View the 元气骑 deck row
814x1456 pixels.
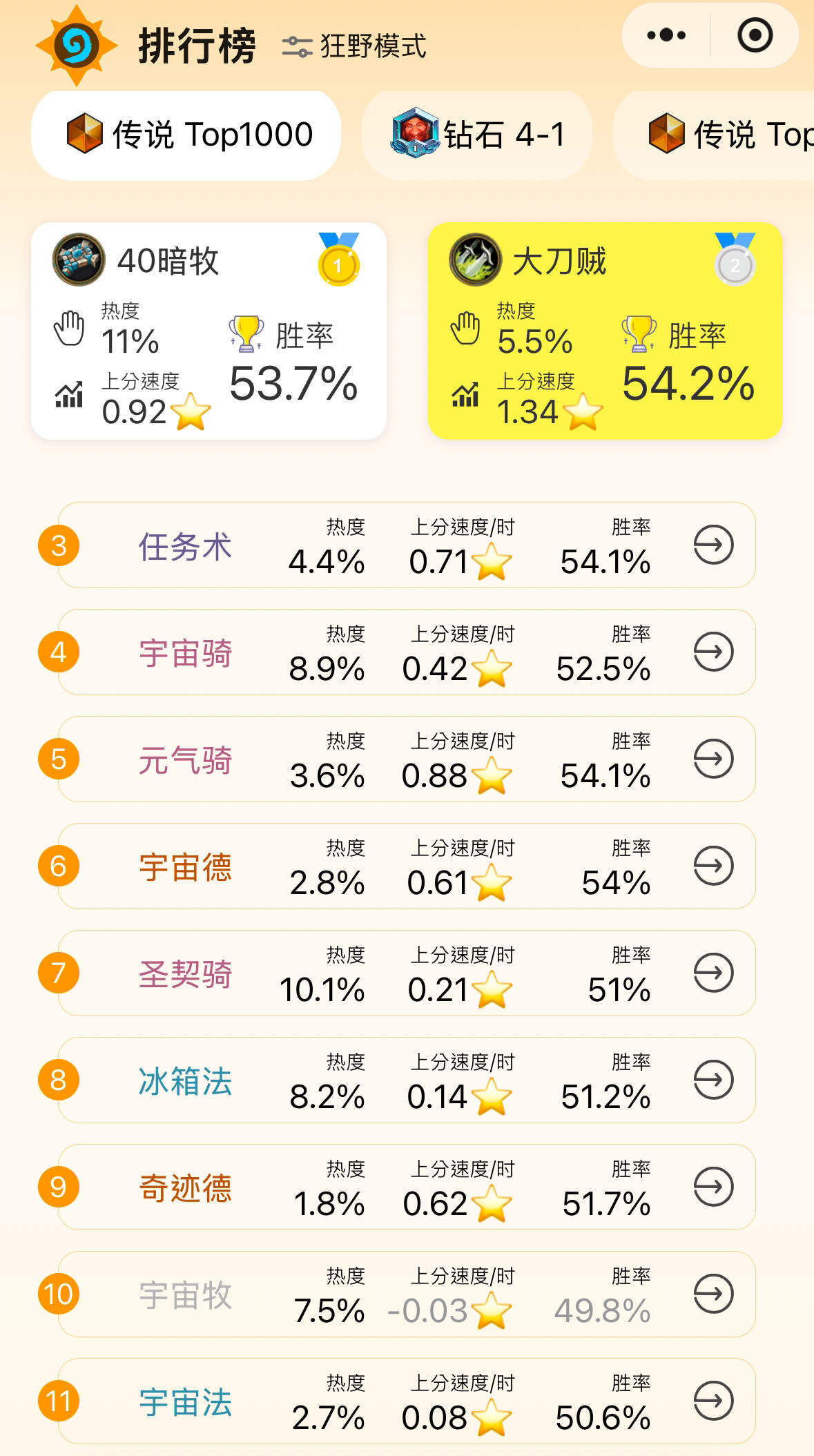coord(407,759)
